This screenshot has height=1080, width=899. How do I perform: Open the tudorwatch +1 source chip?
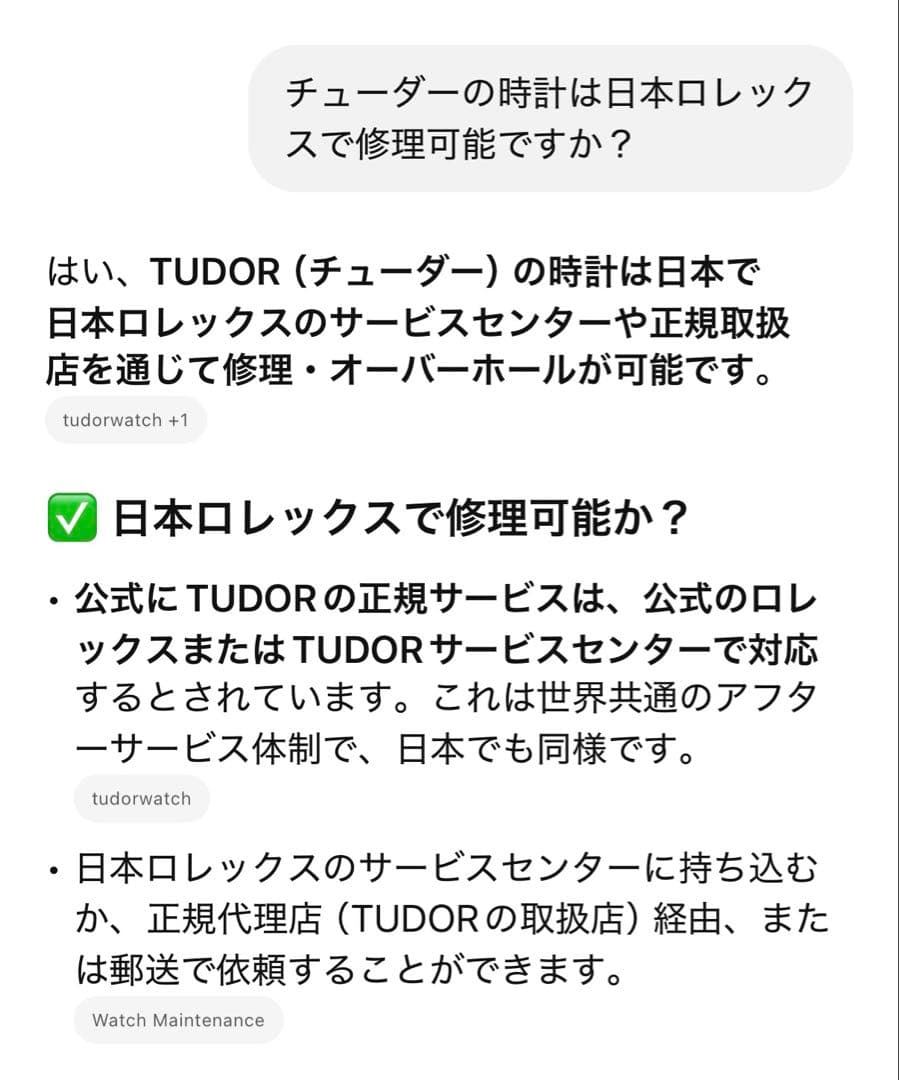pos(125,420)
